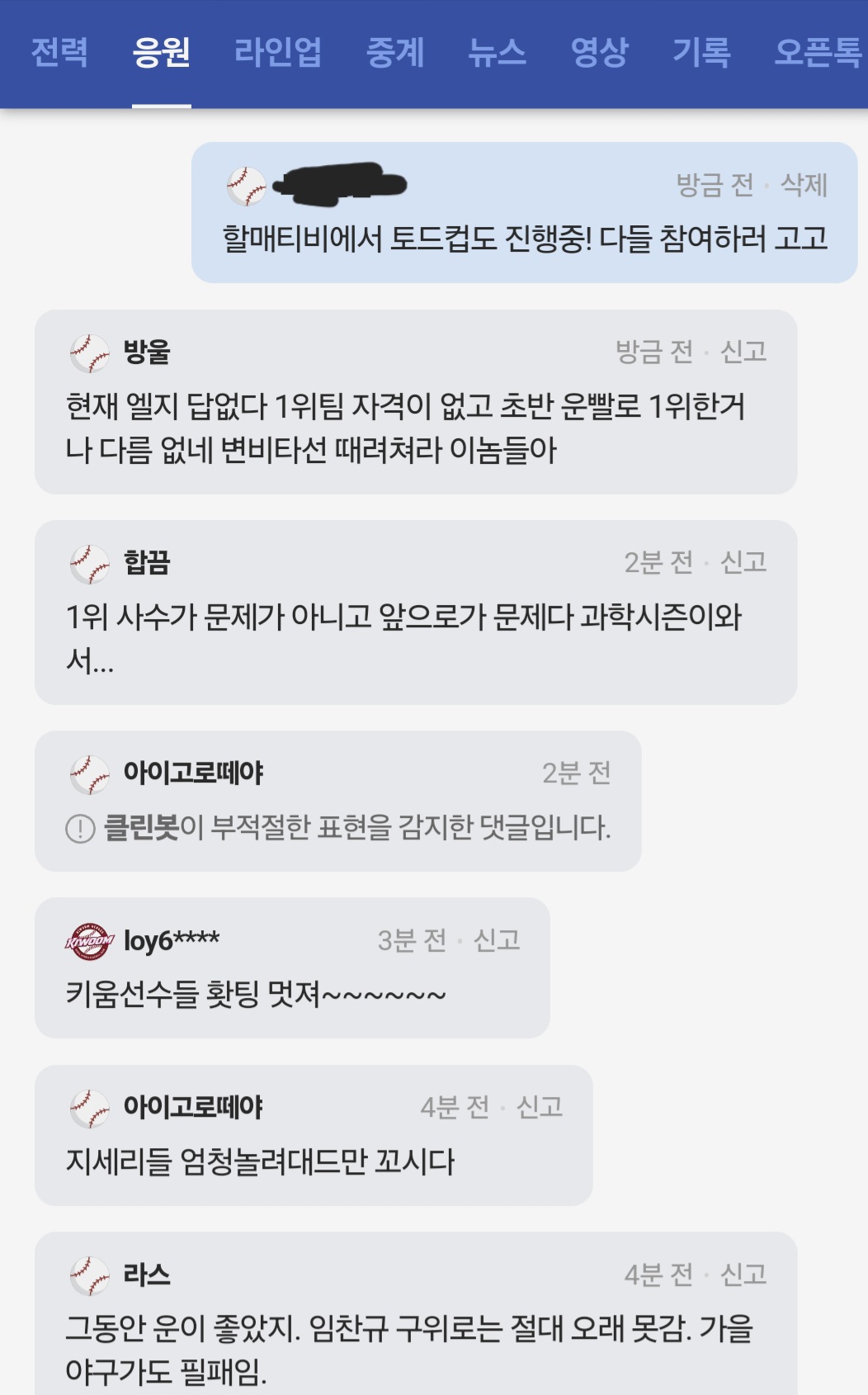Select the 응원 tab
Screen dimensions: 868x1395
tap(162, 53)
